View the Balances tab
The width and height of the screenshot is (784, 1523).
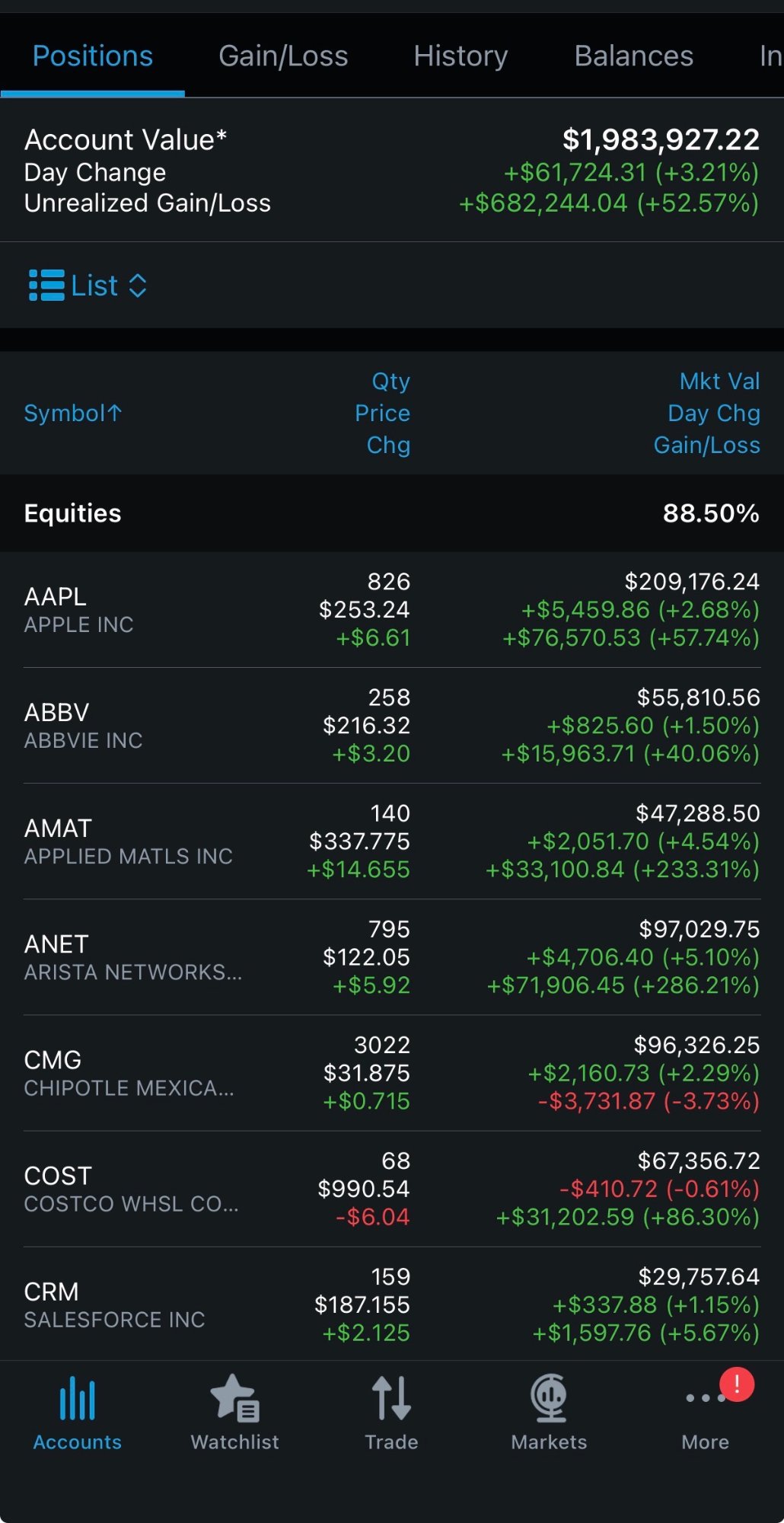click(x=633, y=56)
